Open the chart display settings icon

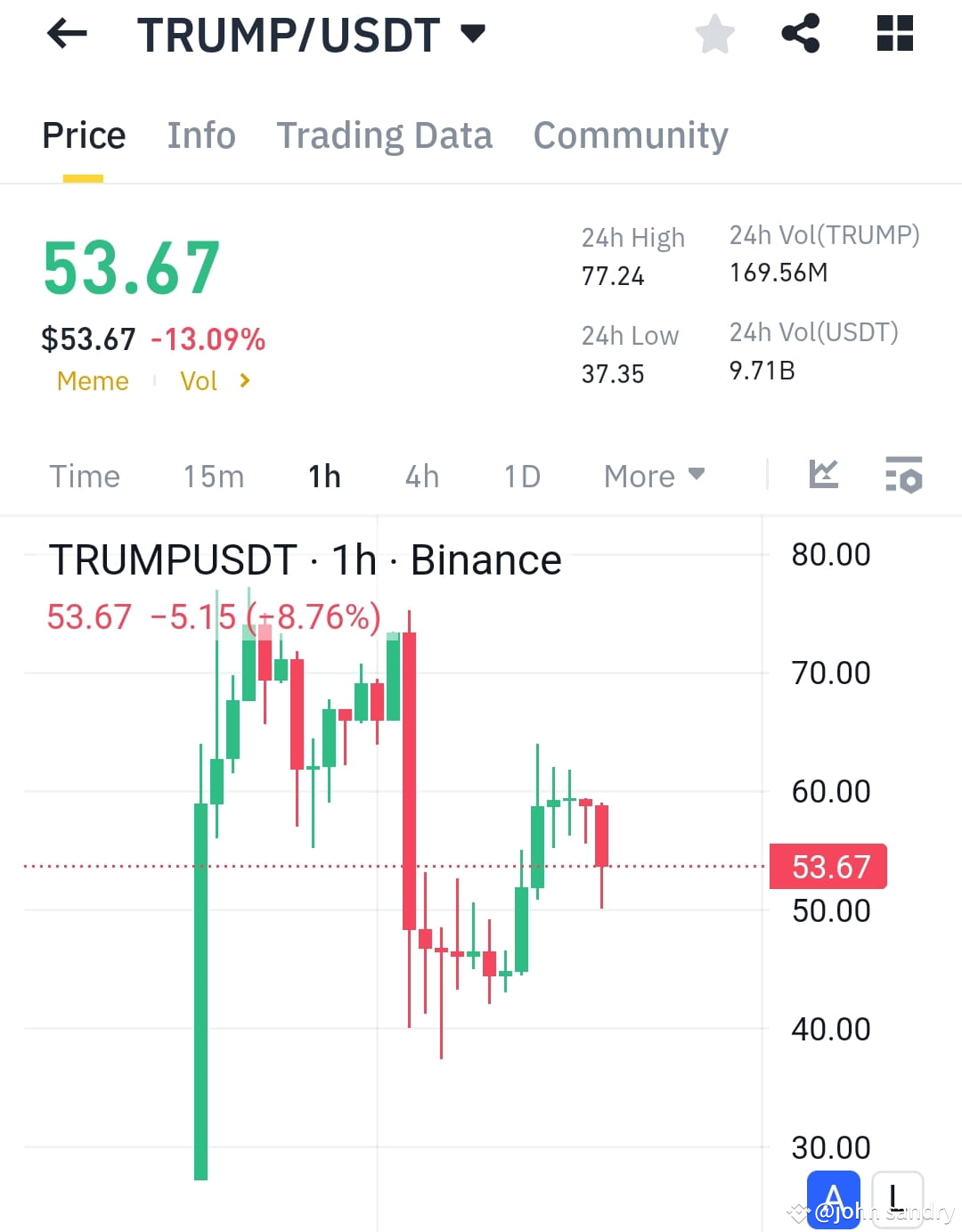click(x=903, y=476)
